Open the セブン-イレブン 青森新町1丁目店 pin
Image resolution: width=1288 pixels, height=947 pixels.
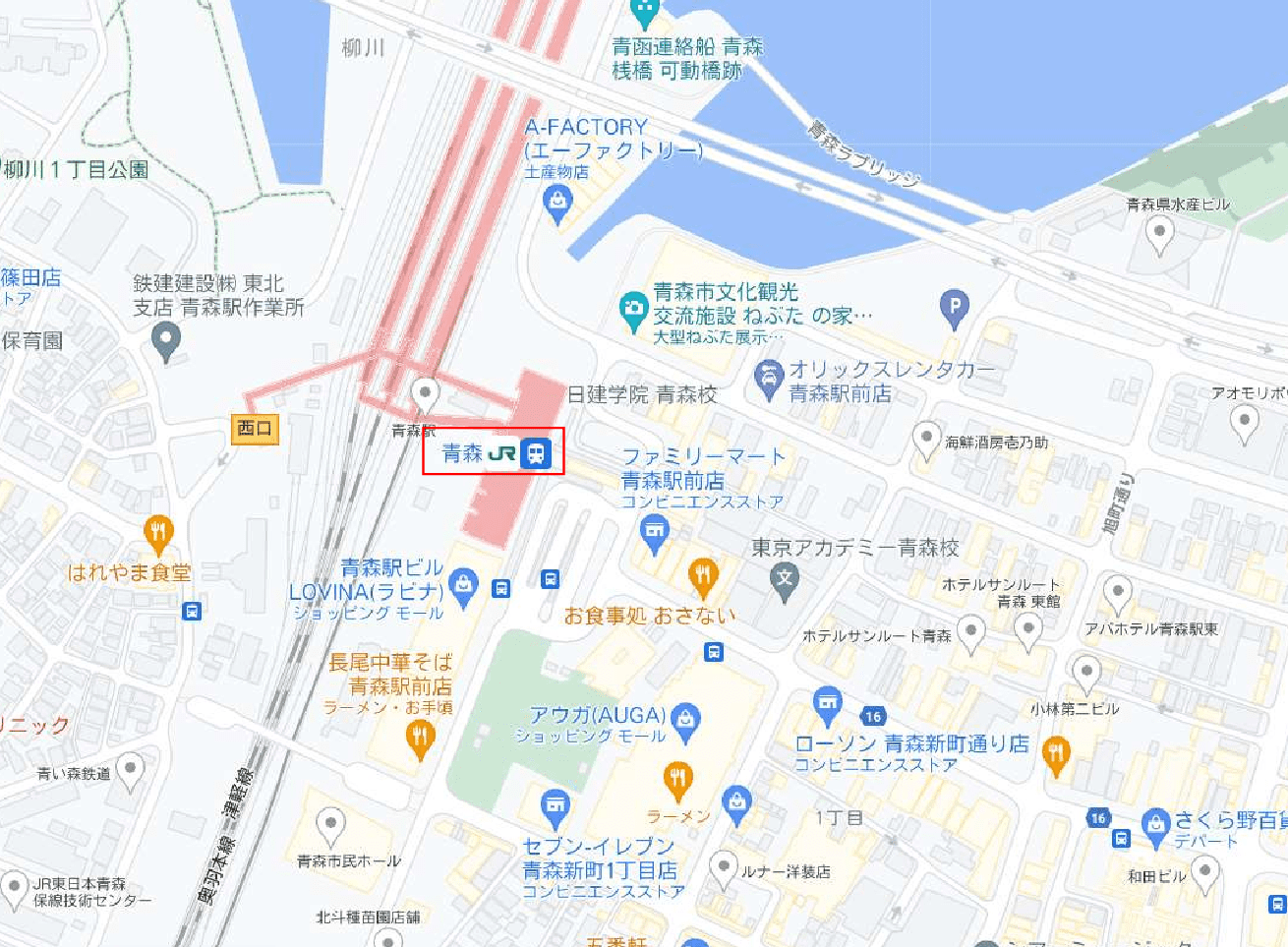(556, 806)
